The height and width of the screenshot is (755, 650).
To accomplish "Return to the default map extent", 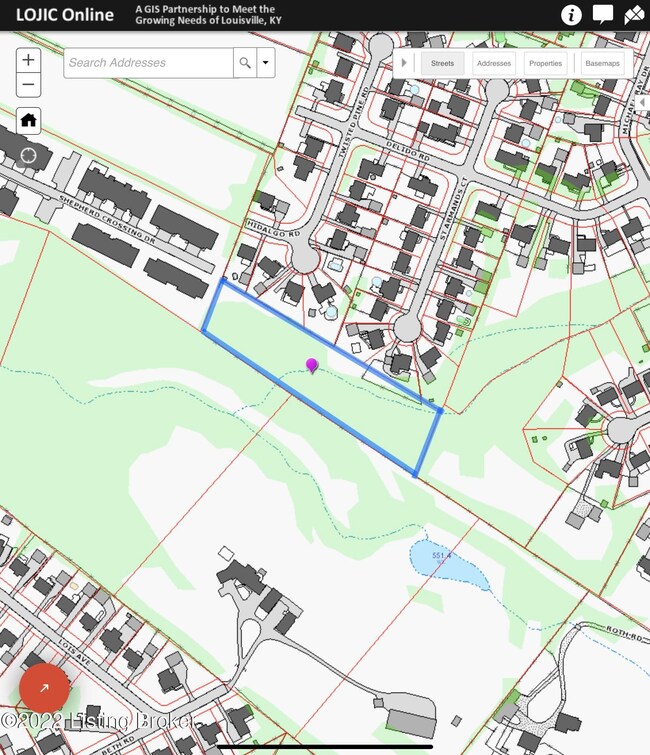I will coord(29,120).
